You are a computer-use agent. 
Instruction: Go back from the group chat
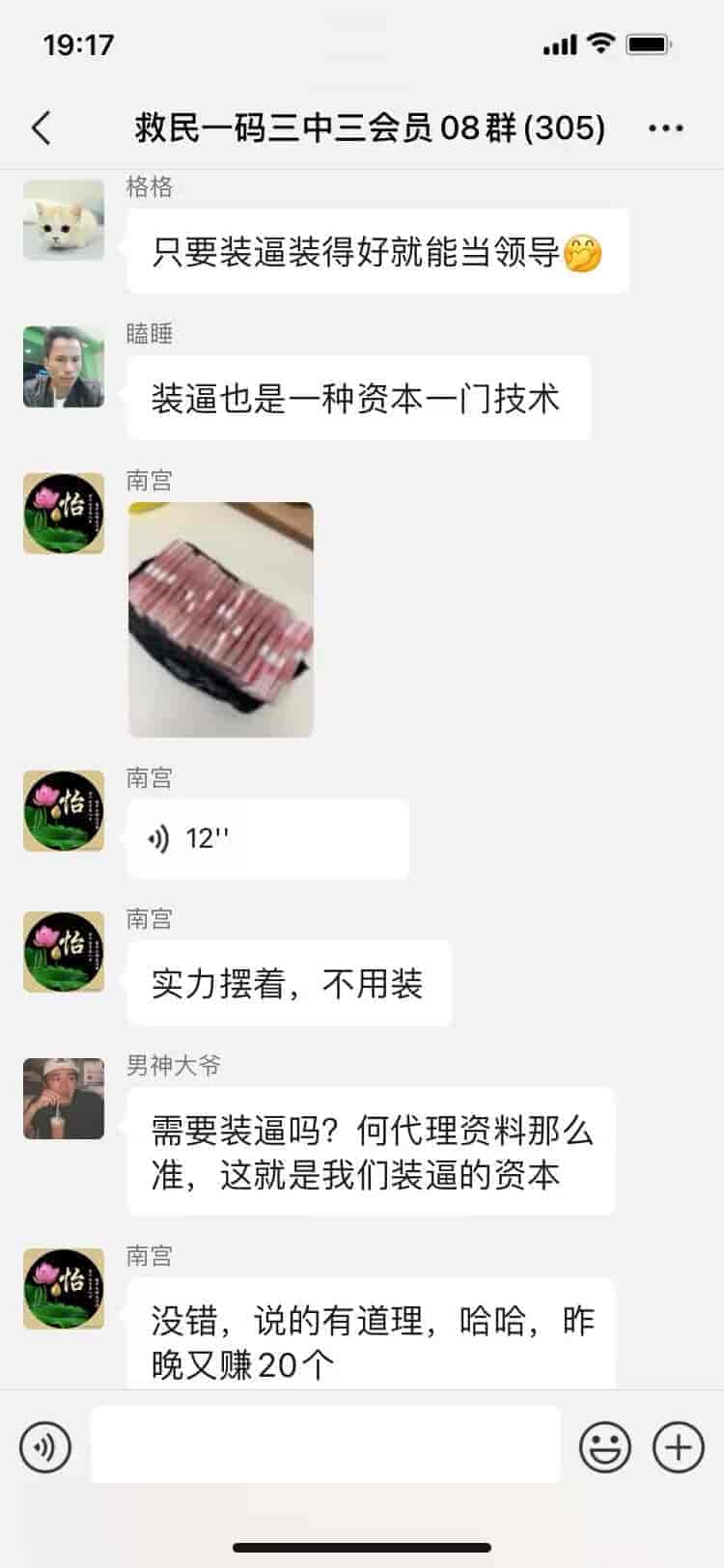coord(42,127)
